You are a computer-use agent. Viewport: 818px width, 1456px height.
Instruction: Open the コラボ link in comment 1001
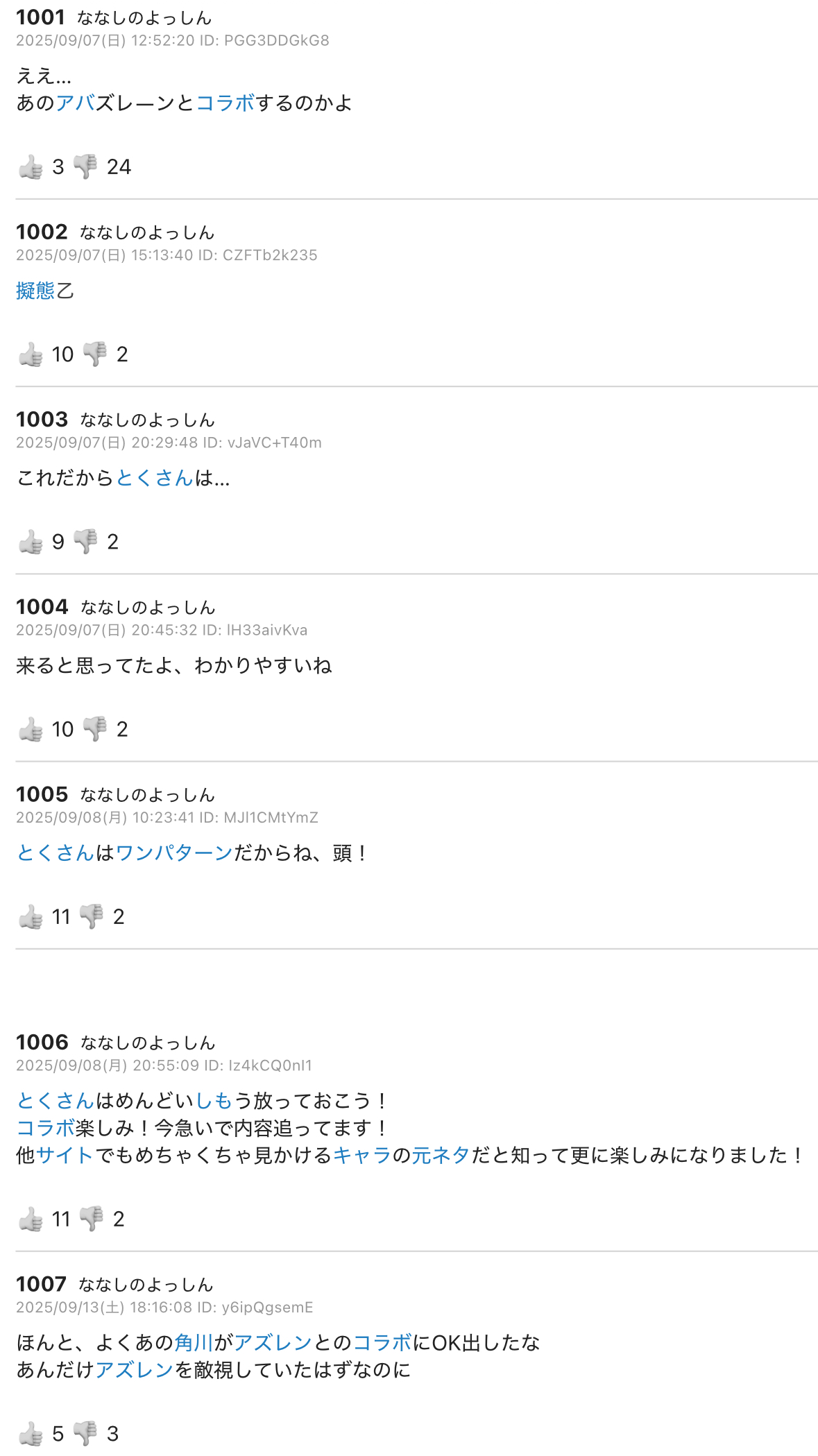coord(225,103)
